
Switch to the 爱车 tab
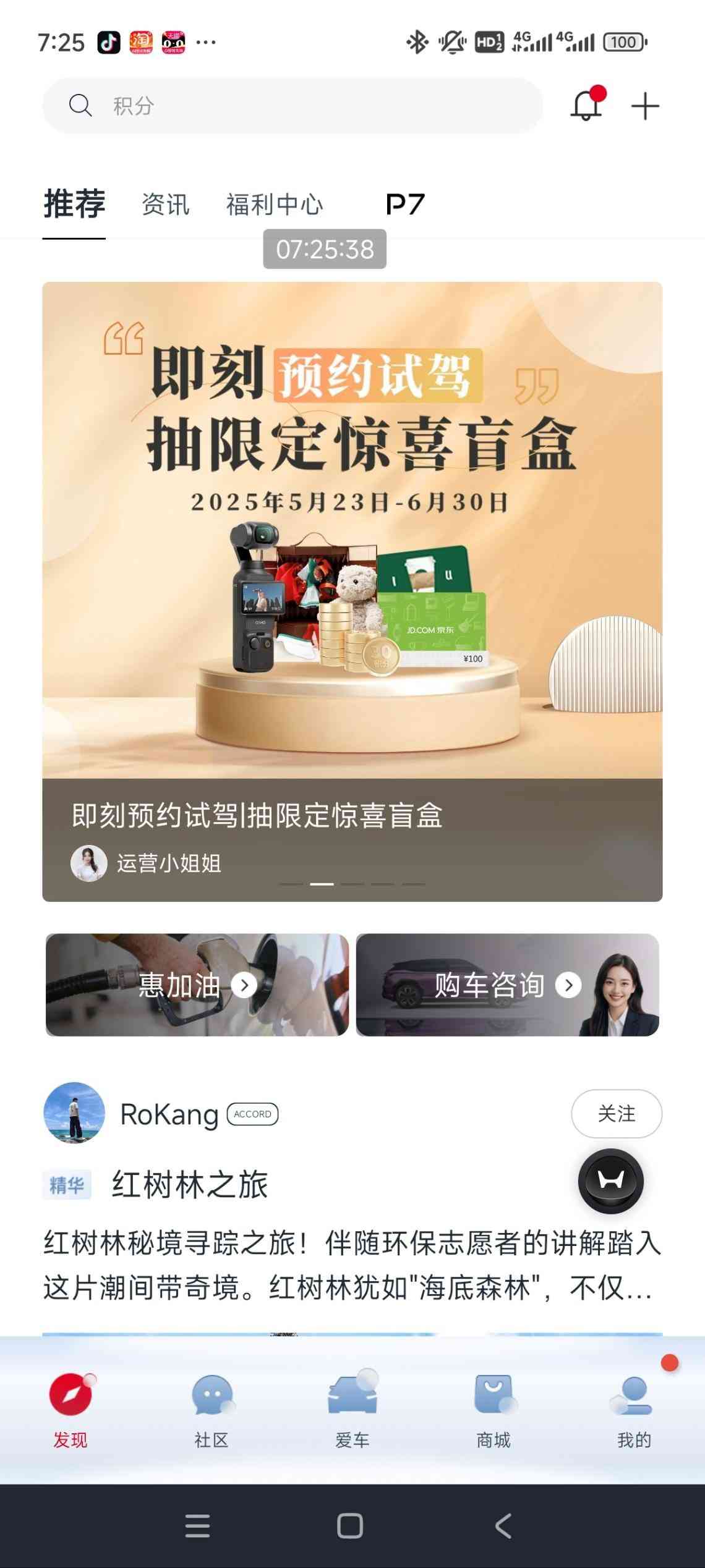point(352,1410)
